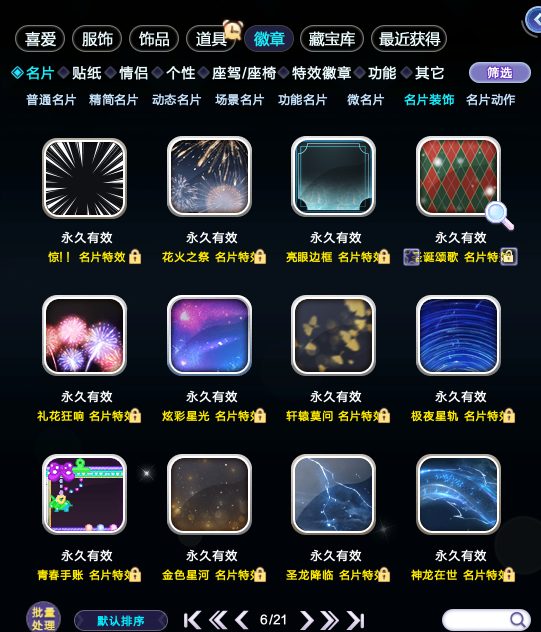Select the 青春手账 card effect
Image resolution: width=541 pixels, height=632 pixels.
[x=85, y=495]
